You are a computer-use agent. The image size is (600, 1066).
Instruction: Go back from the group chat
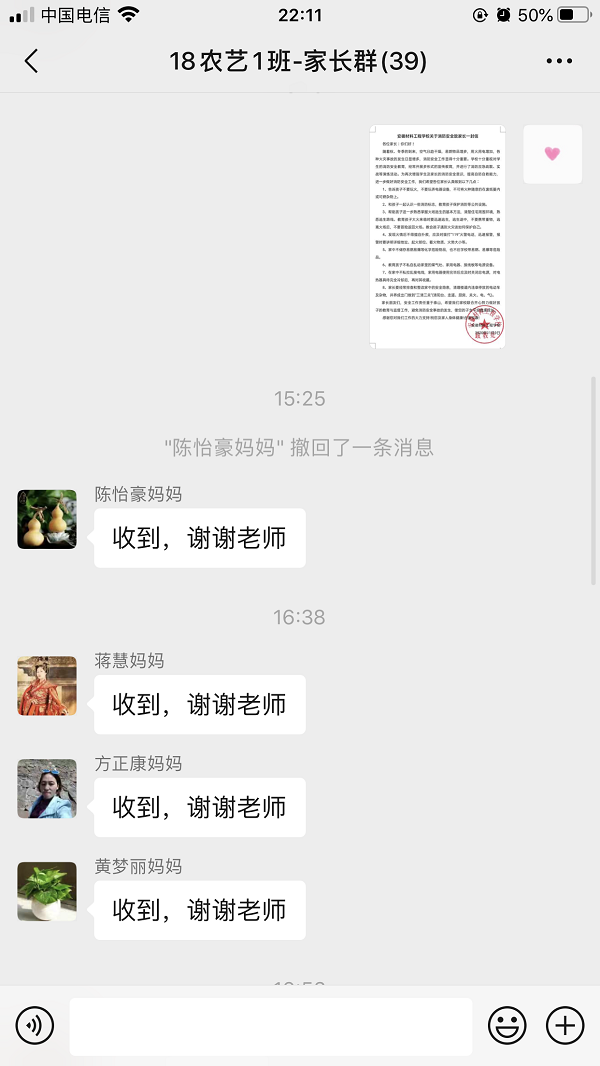(x=31, y=61)
